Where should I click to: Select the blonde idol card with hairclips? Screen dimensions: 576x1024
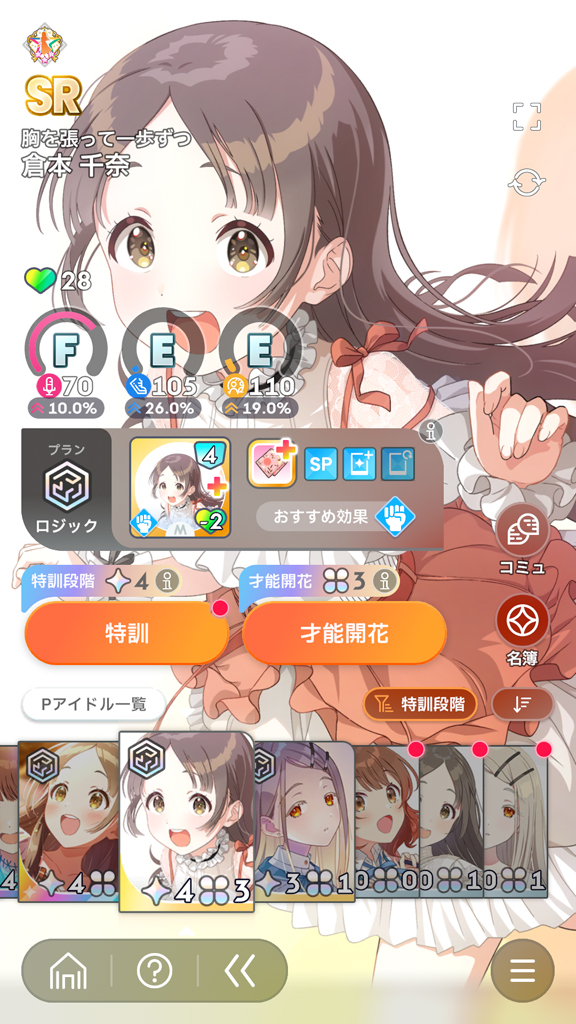pos(516,822)
